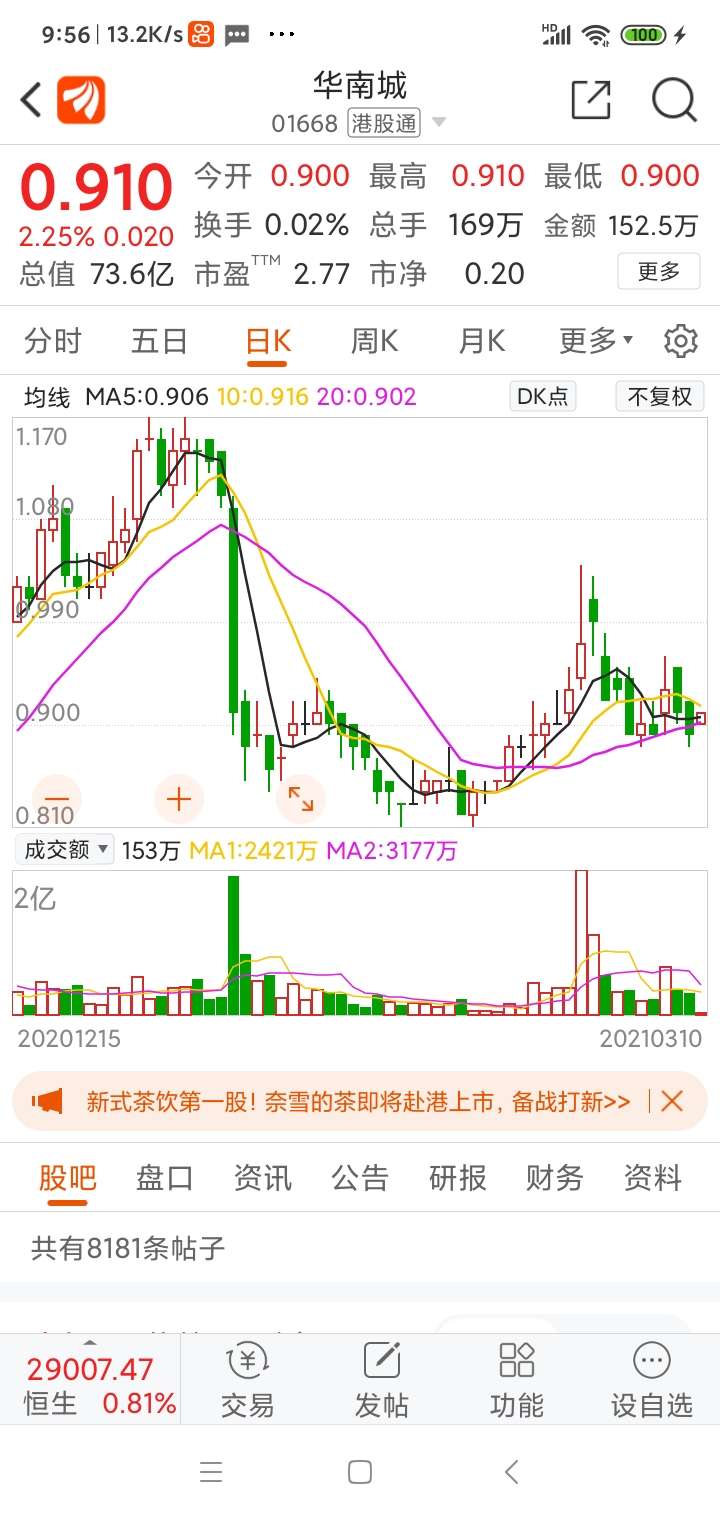Toggle the DK点 indicator
Screen dimensions: 720x1520
542,396
